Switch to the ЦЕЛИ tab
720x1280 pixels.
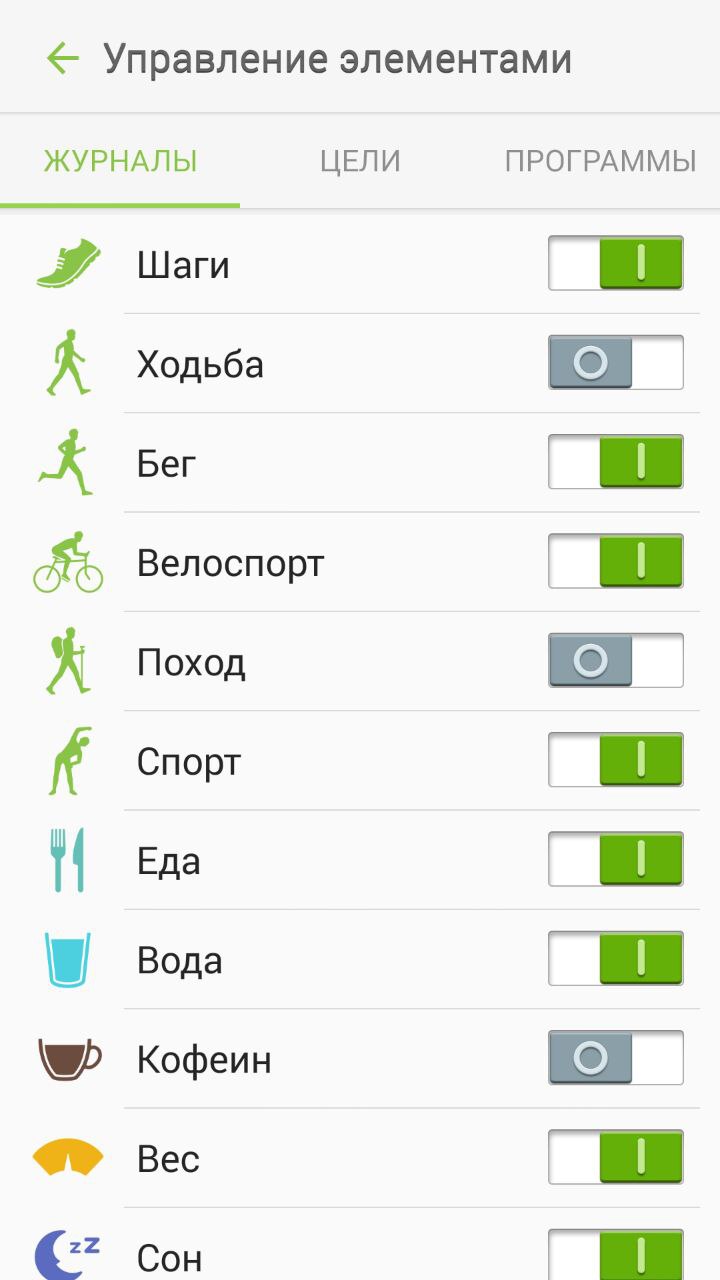[360, 161]
